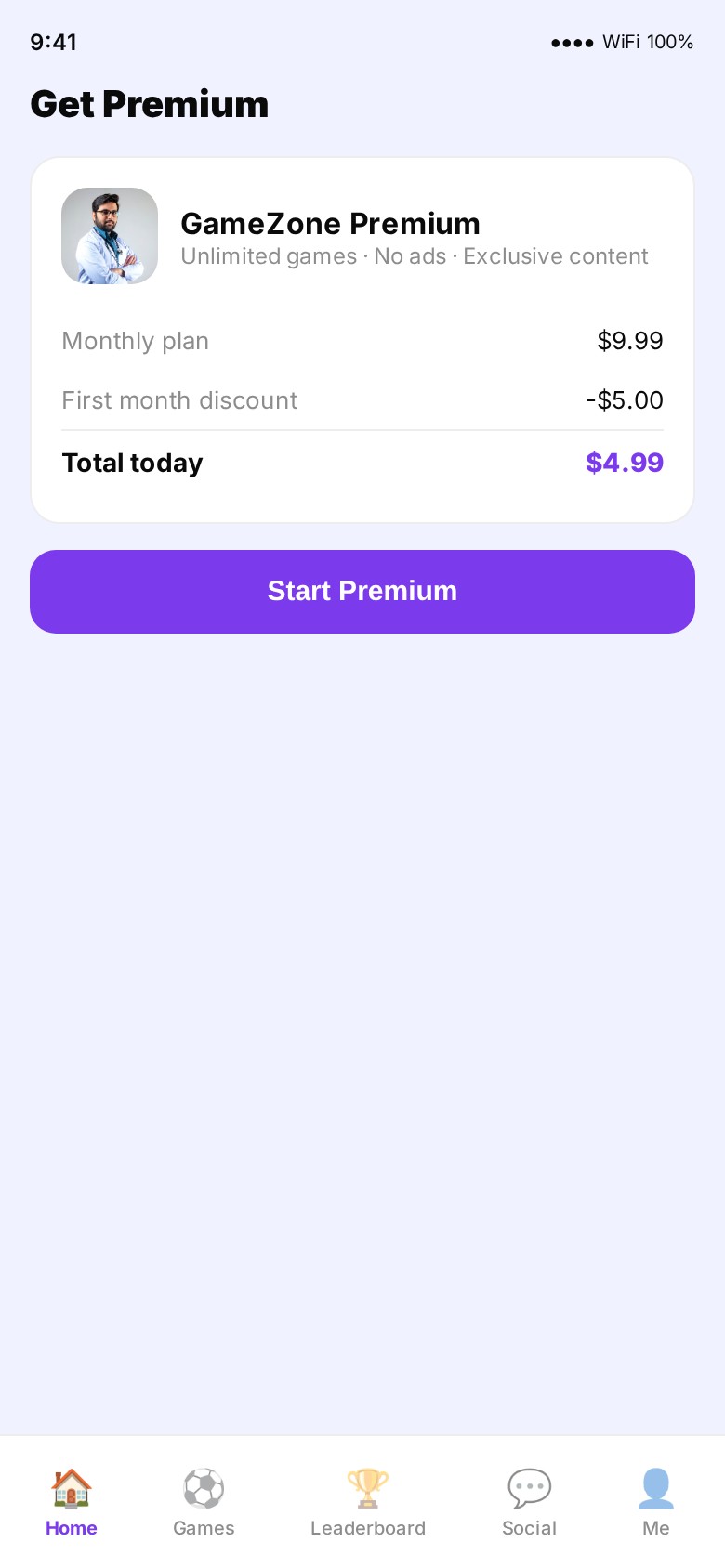Go to the Home tab
The width and height of the screenshot is (725, 1568).
[x=72, y=1501]
